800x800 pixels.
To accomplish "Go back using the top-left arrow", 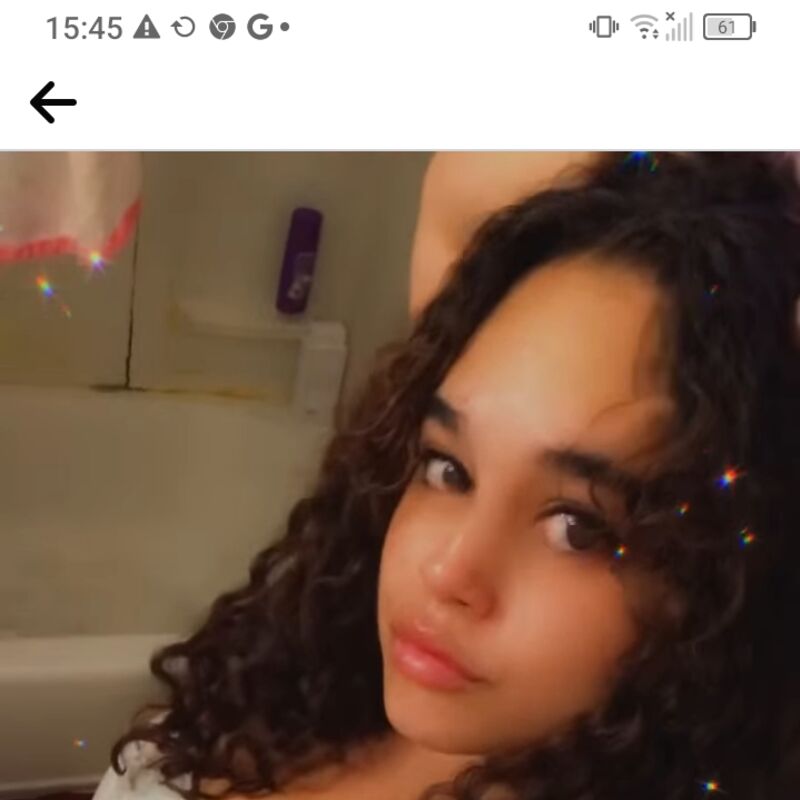I will [53, 102].
